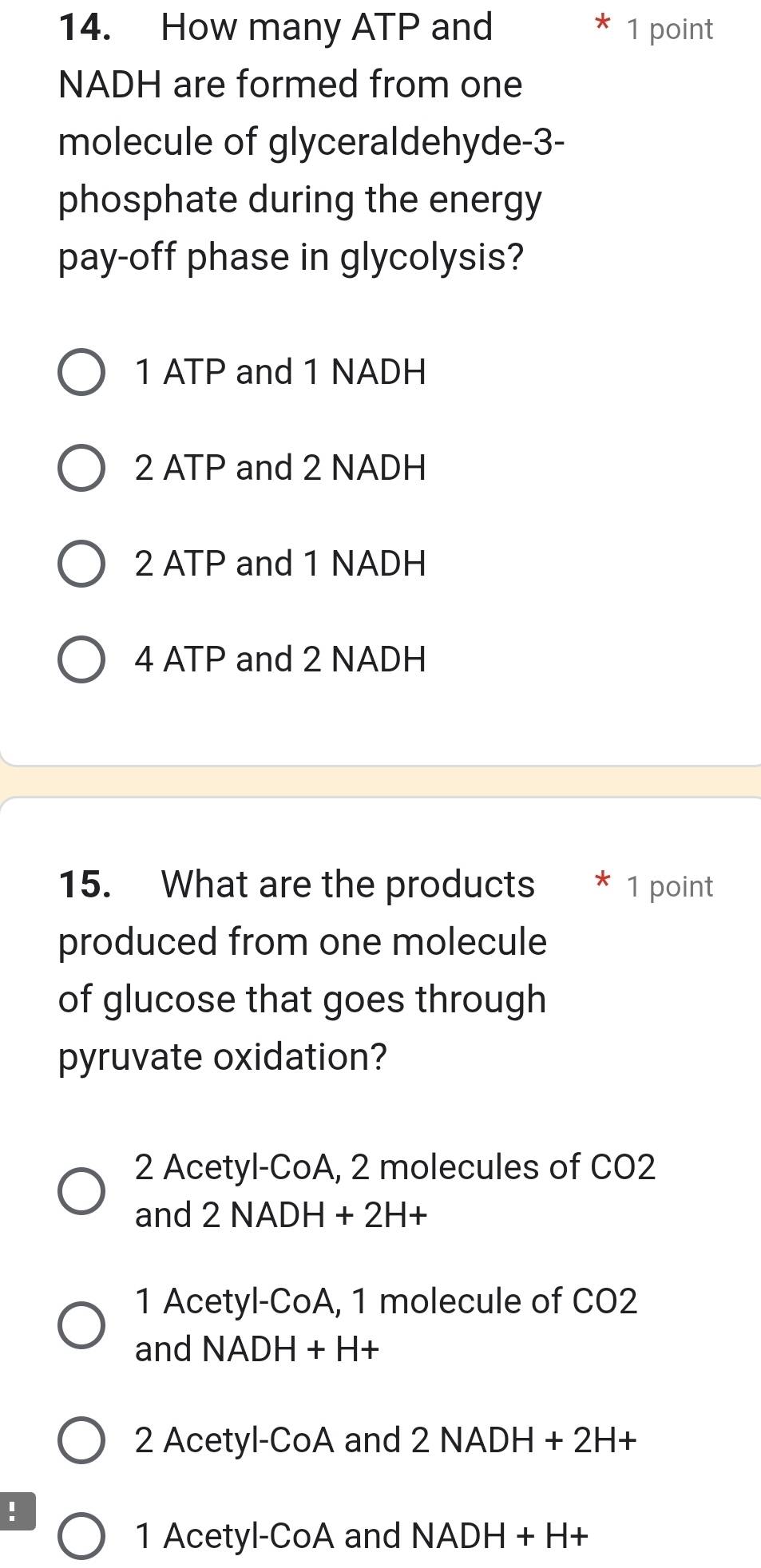Select "2 Acetyl-CoA, 2 molecules of CO2 and 2 NADH + 2H+"
Viewport: 761px width, 1568px height.
point(82,1190)
